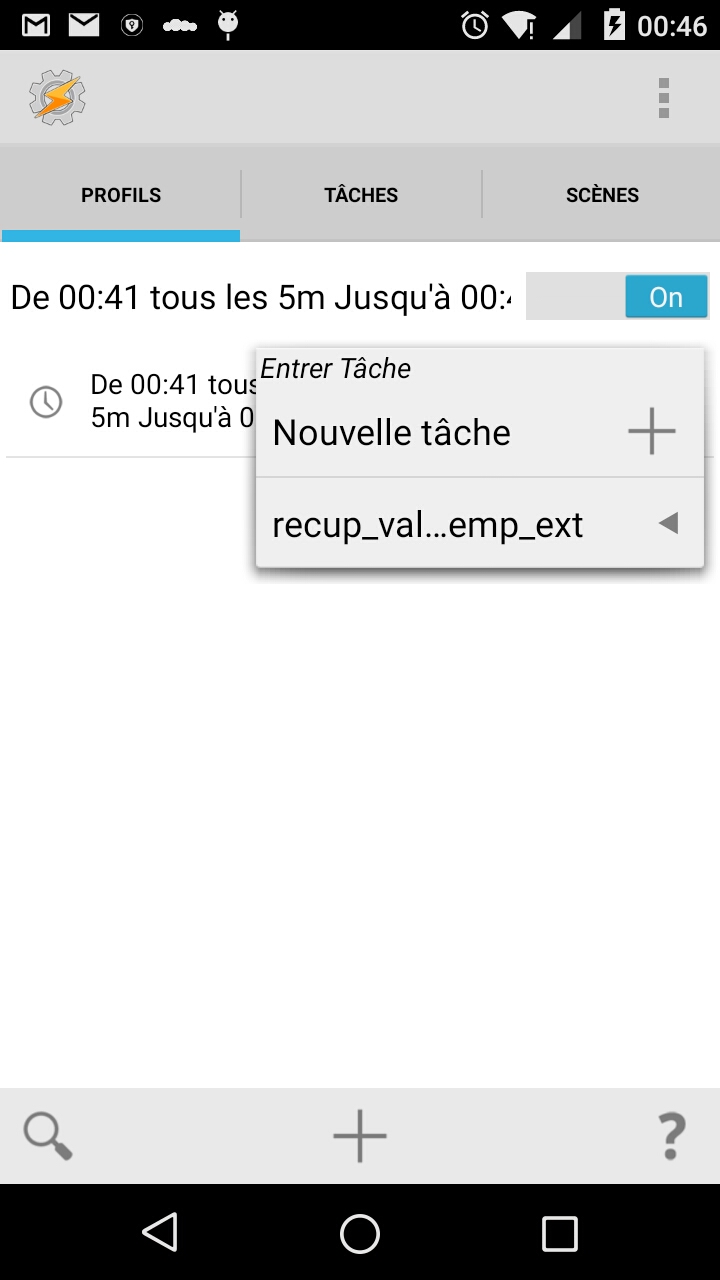
Task: Add a new profile with plus button
Action: [360, 1136]
